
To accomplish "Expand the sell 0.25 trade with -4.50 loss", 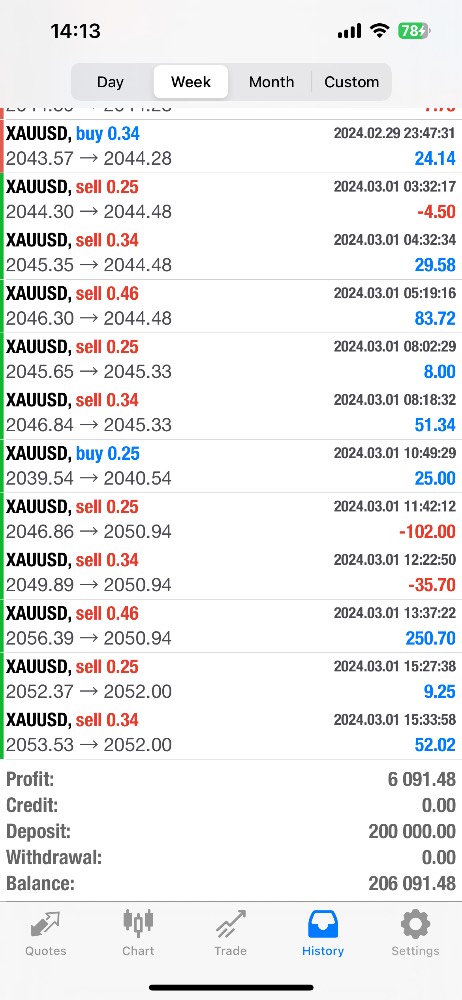I will pos(231,199).
